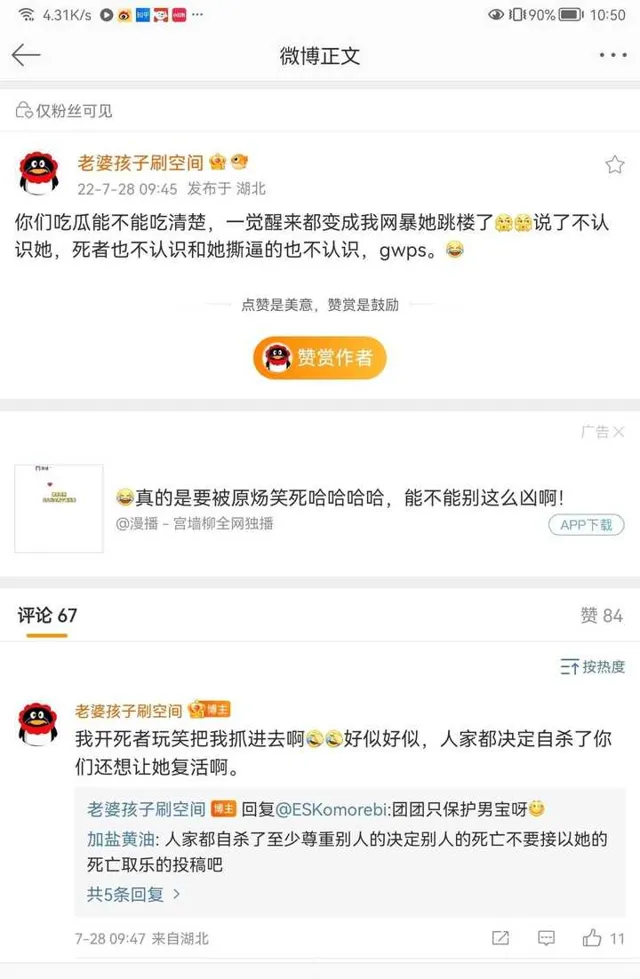Open @ESKomorebi mention link
The image size is (640, 979).
335,809
